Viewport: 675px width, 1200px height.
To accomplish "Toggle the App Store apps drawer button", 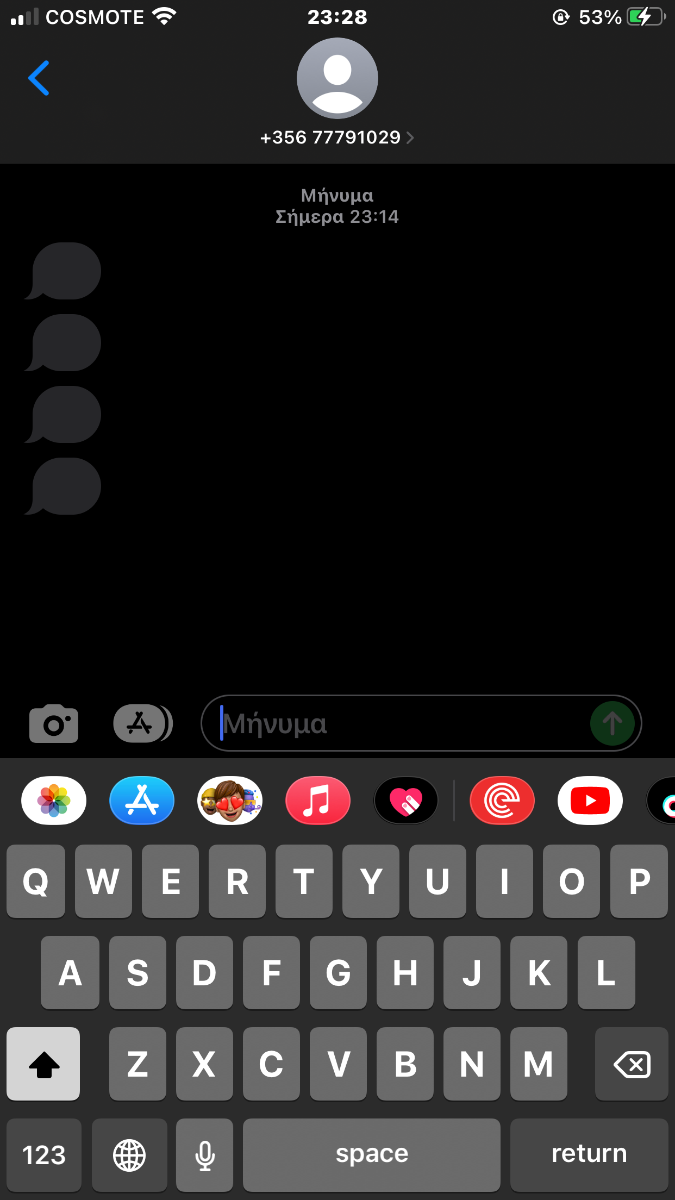I will (x=143, y=723).
